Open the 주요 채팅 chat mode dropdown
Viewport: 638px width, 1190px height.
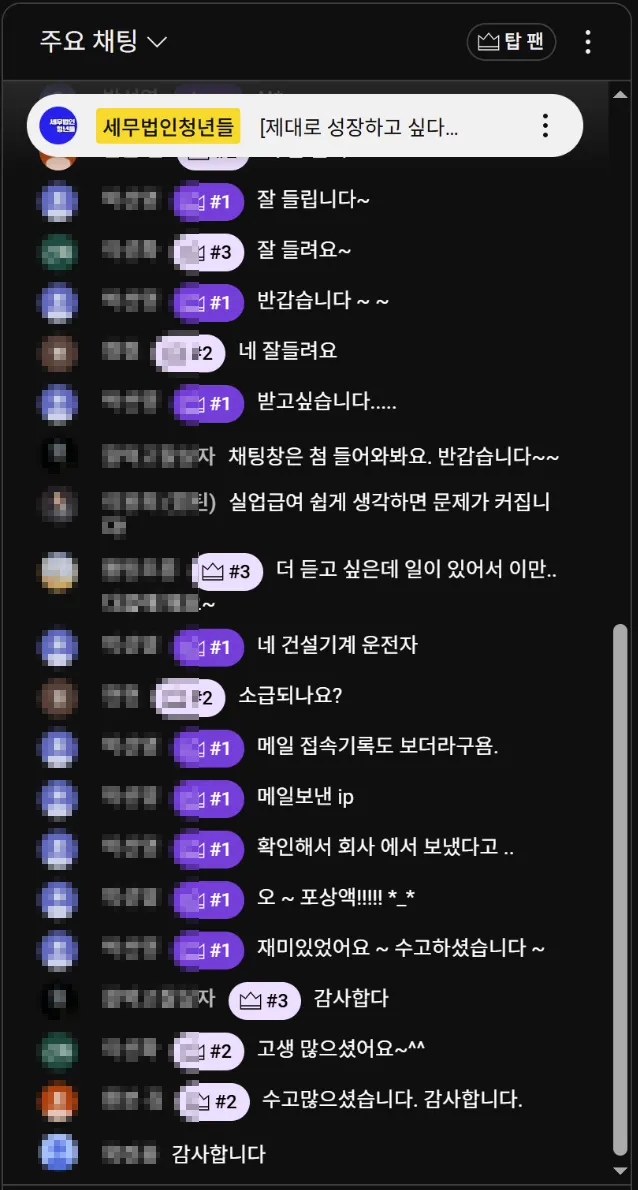tap(103, 41)
